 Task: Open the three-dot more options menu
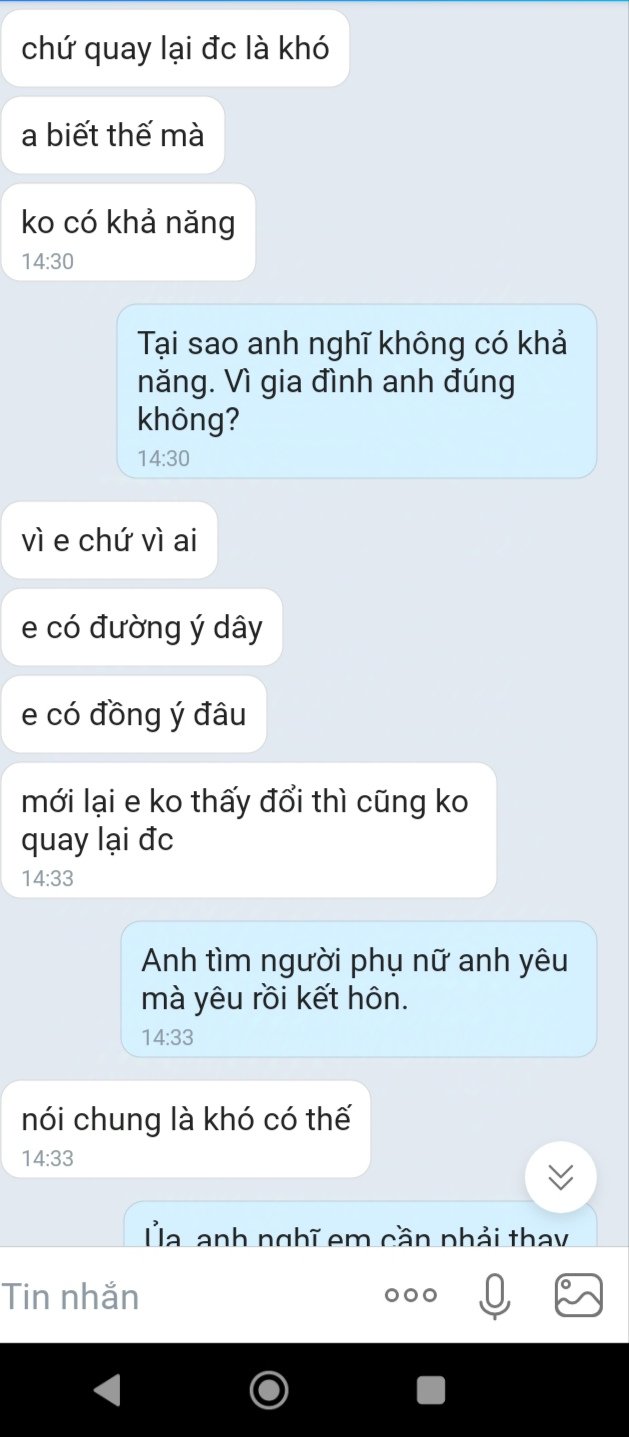(x=411, y=1296)
